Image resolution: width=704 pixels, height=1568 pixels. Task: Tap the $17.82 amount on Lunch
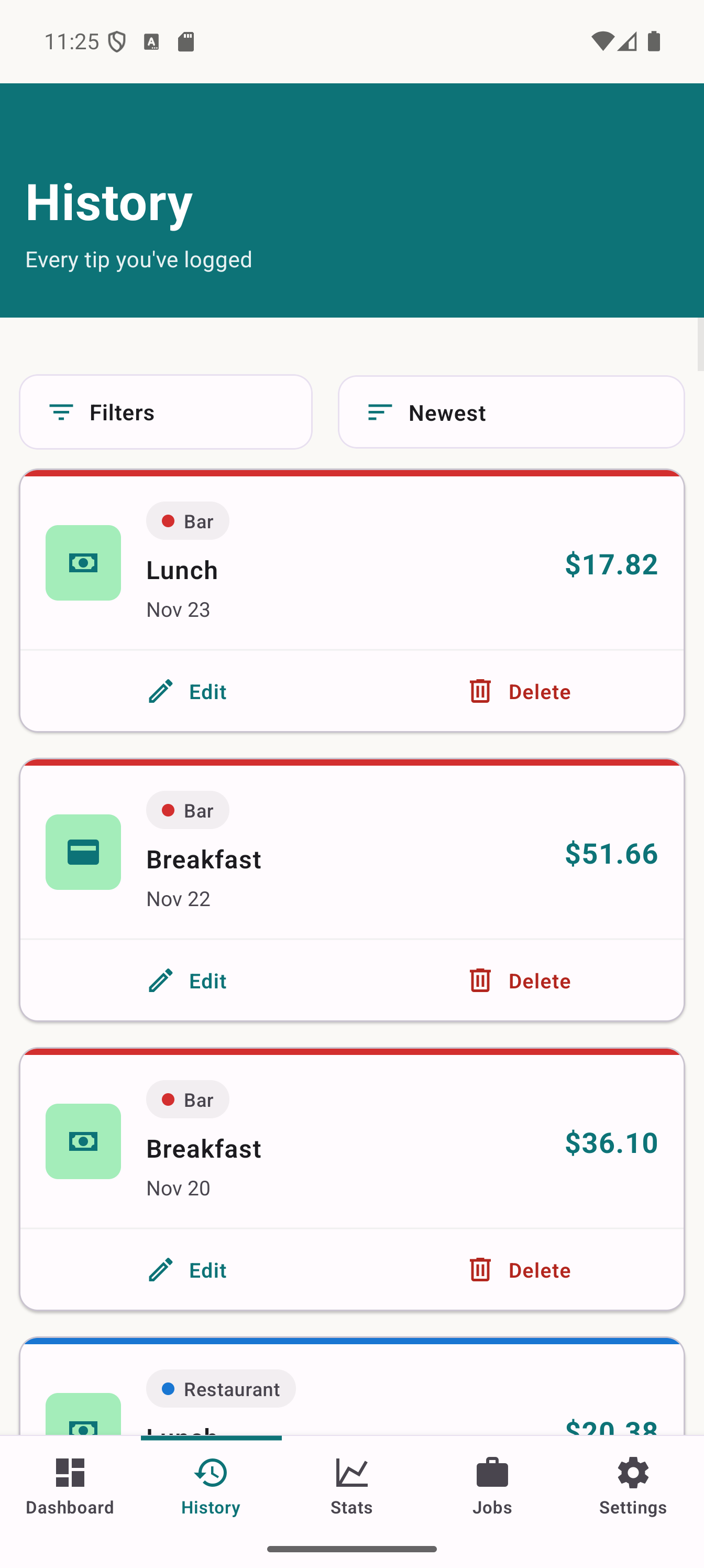point(611,564)
